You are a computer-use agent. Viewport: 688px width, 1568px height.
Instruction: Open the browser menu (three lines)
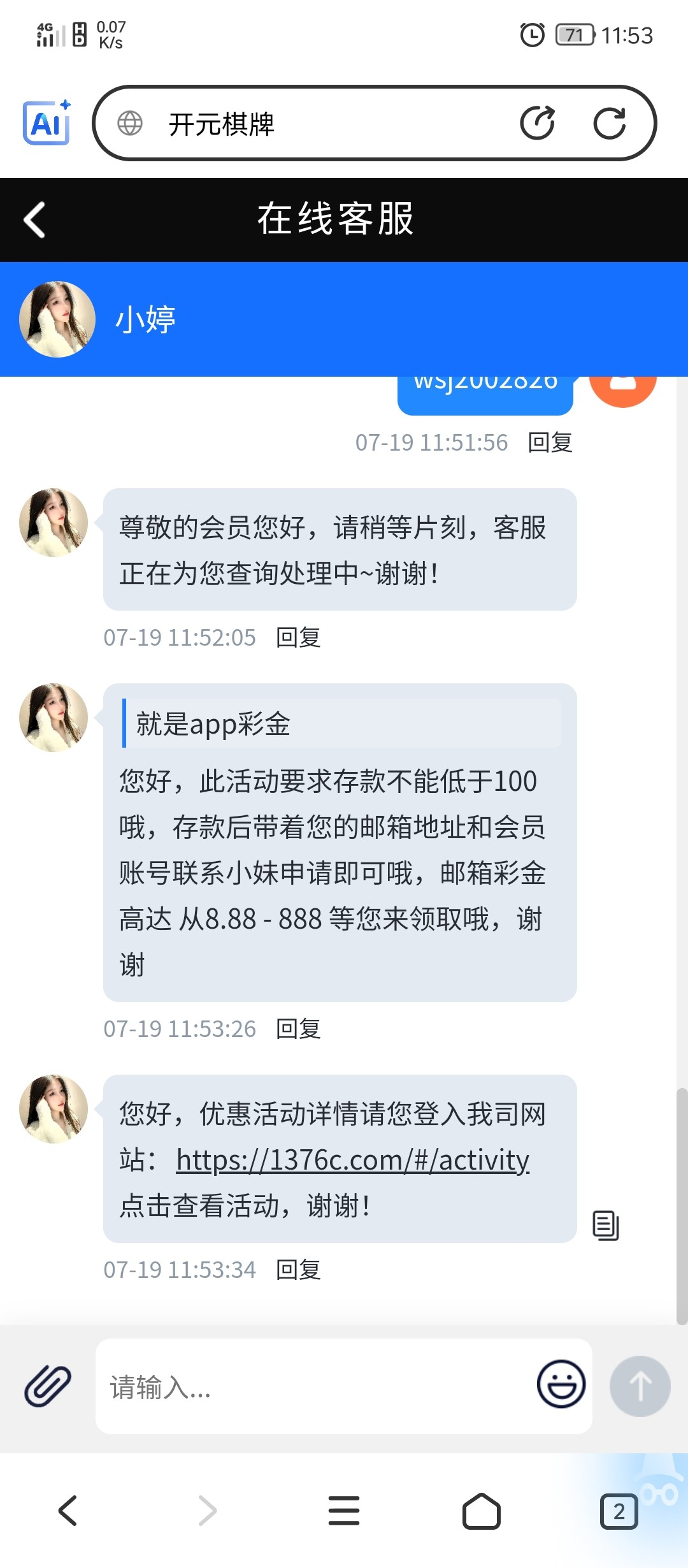(x=344, y=1511)
